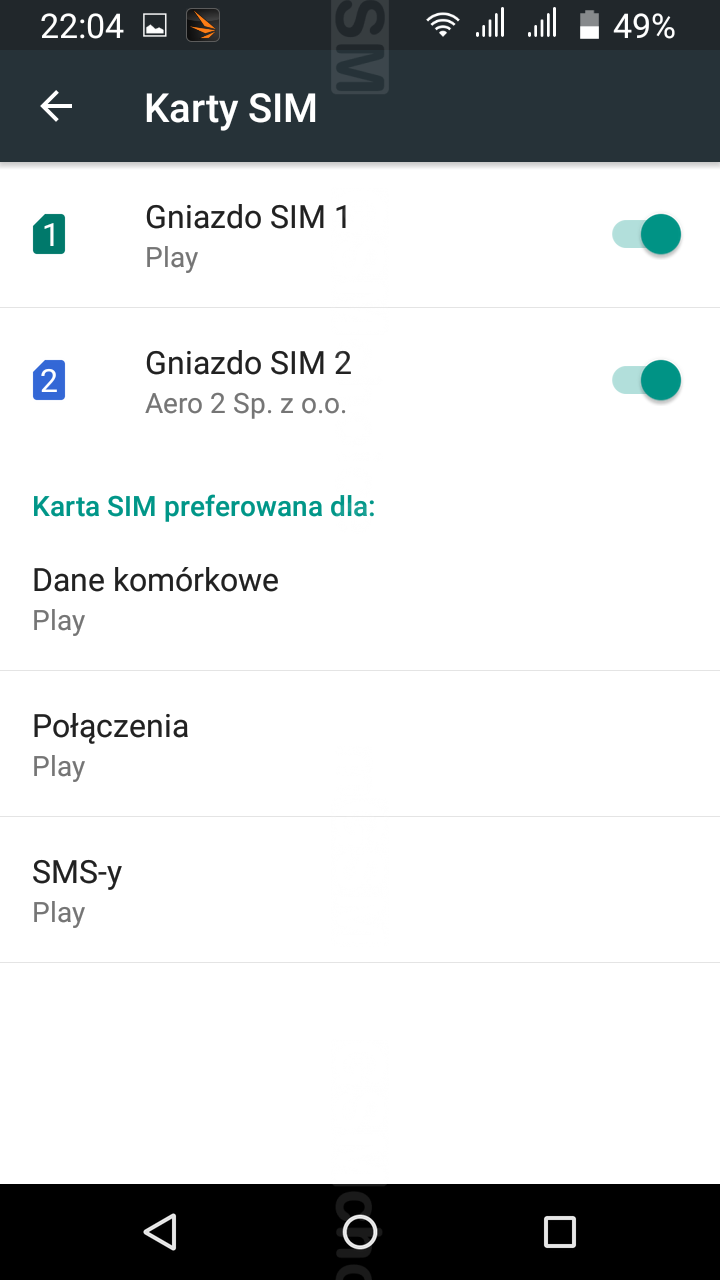This screenshot has height=1280, width=720.
Task: Choose preferred SIM for Dane komórkowe
Action: click(x=360, y=598)
